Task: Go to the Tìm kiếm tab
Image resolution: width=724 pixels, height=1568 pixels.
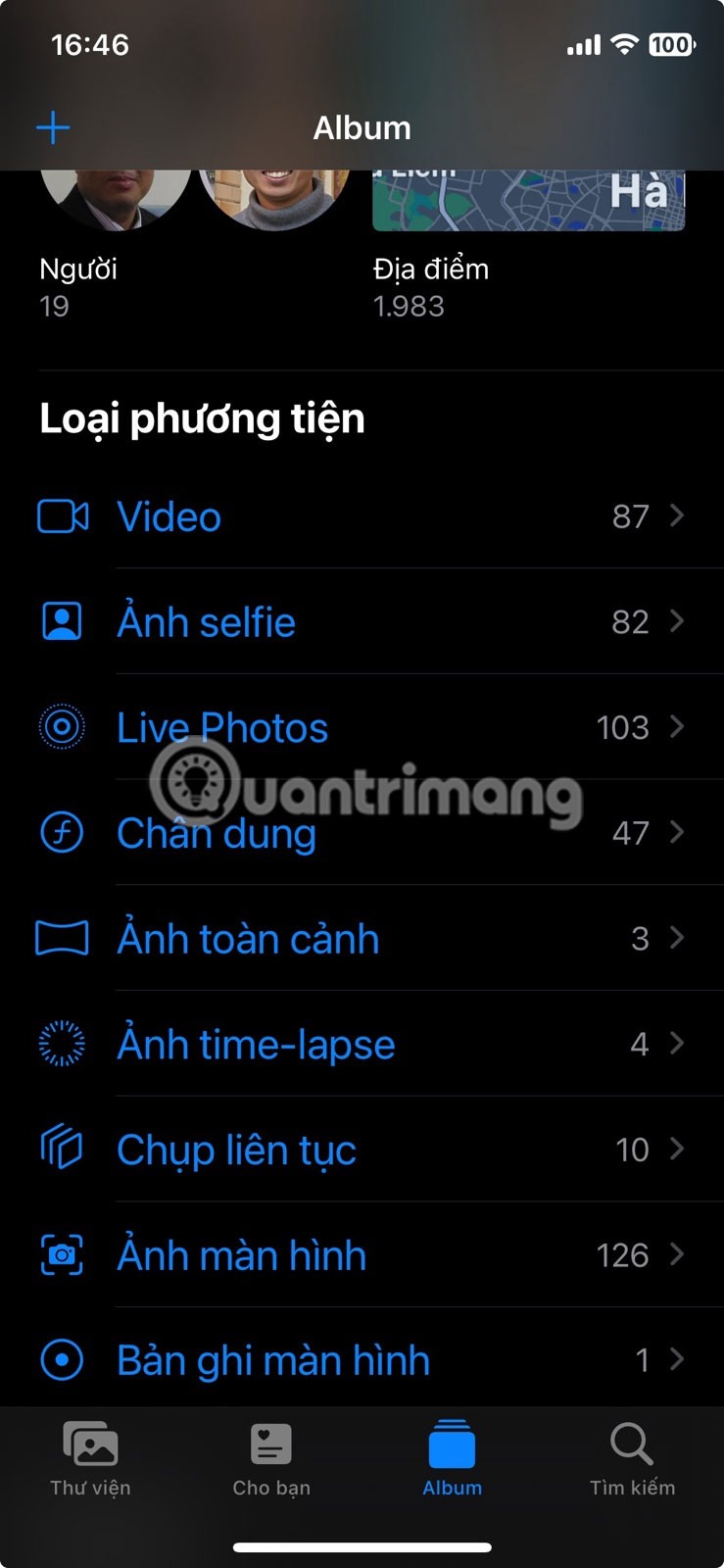Action: point(632,1459)
